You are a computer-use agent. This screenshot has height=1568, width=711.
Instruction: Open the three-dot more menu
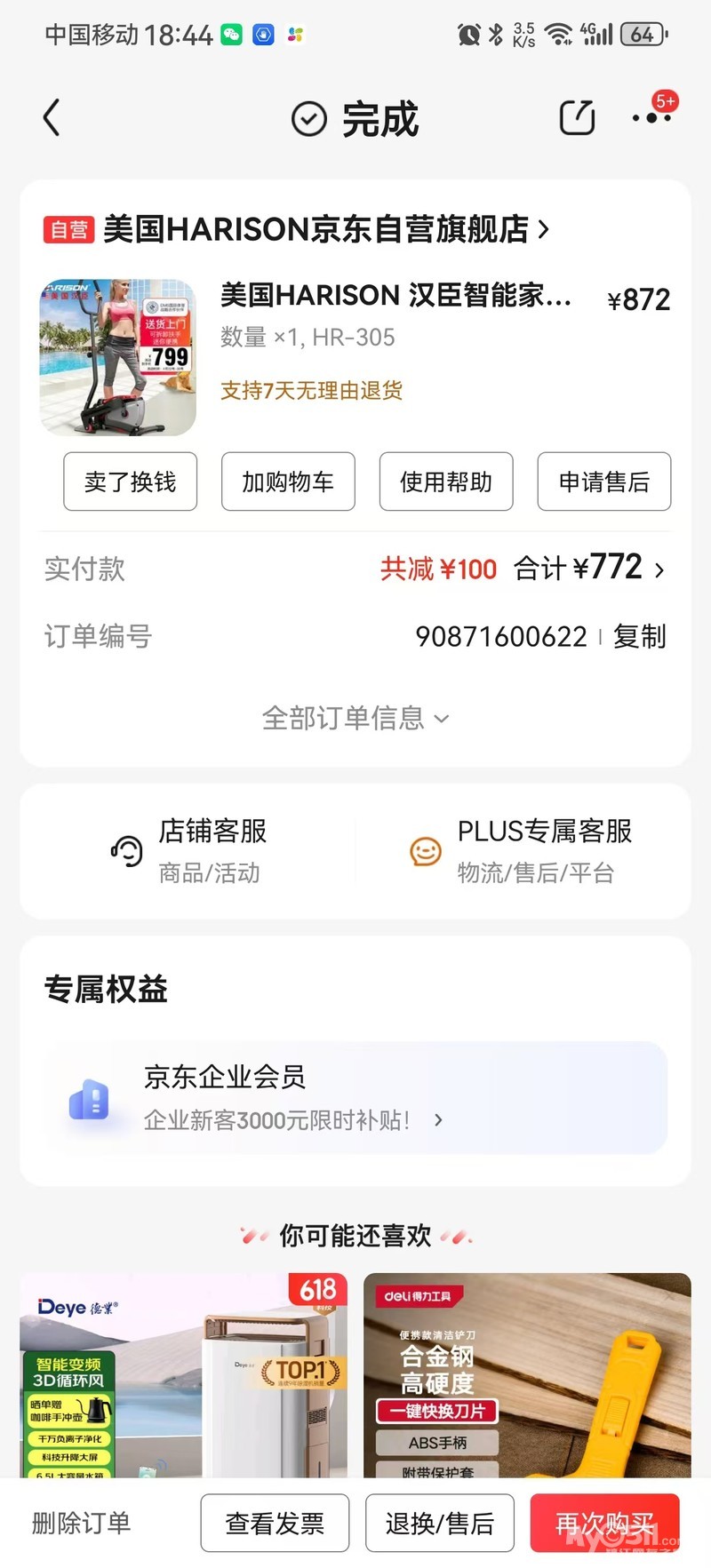651,117
